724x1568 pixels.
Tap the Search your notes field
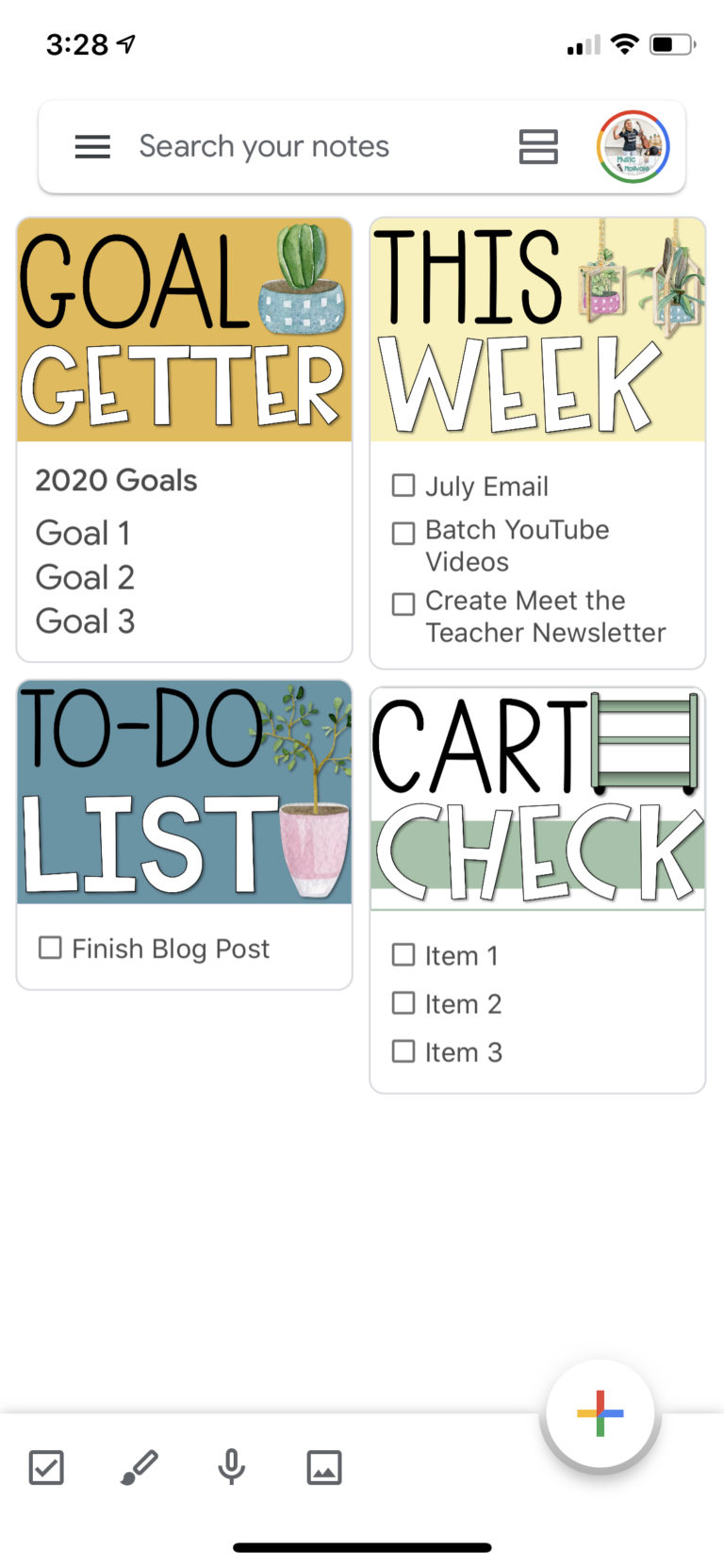[264, 146]
